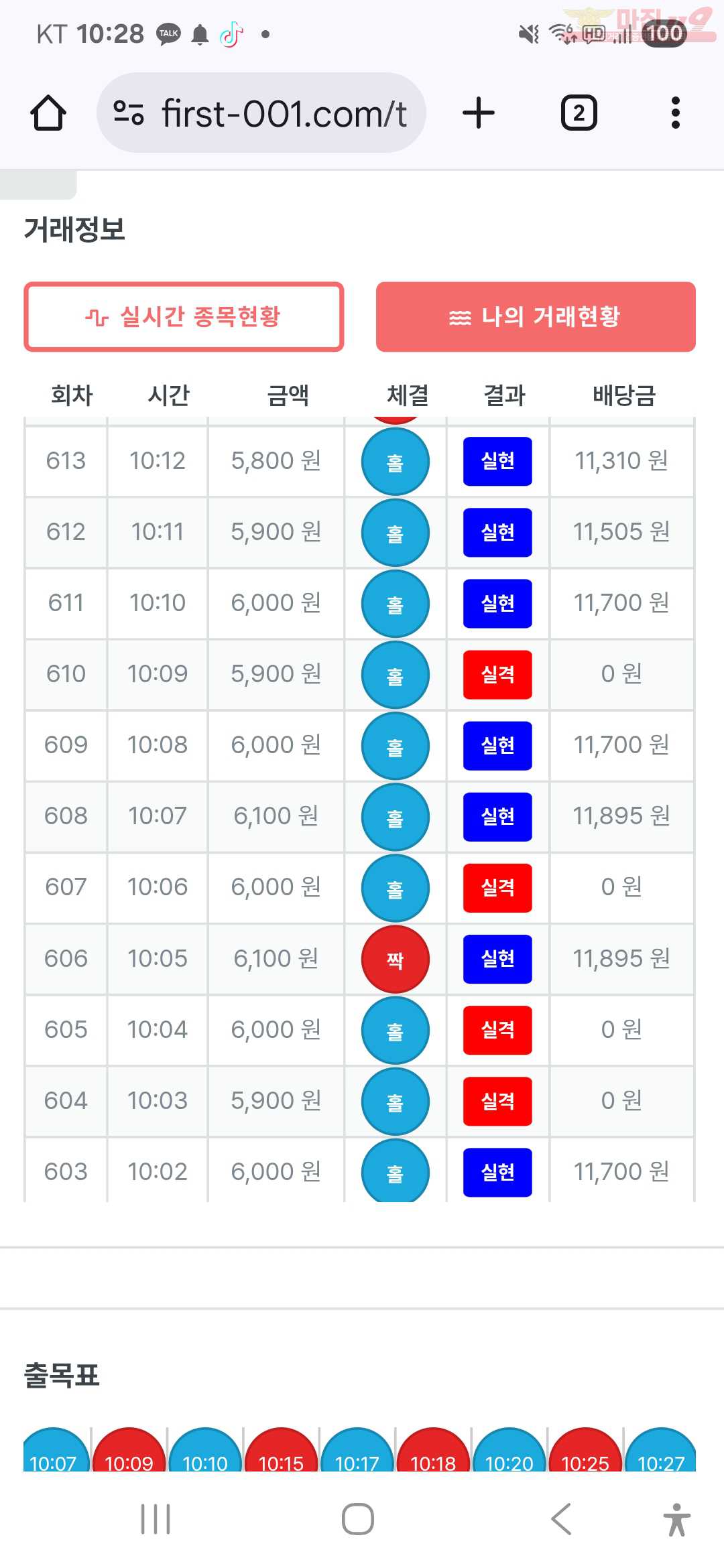Go back with the system back button

point(561,1518)
